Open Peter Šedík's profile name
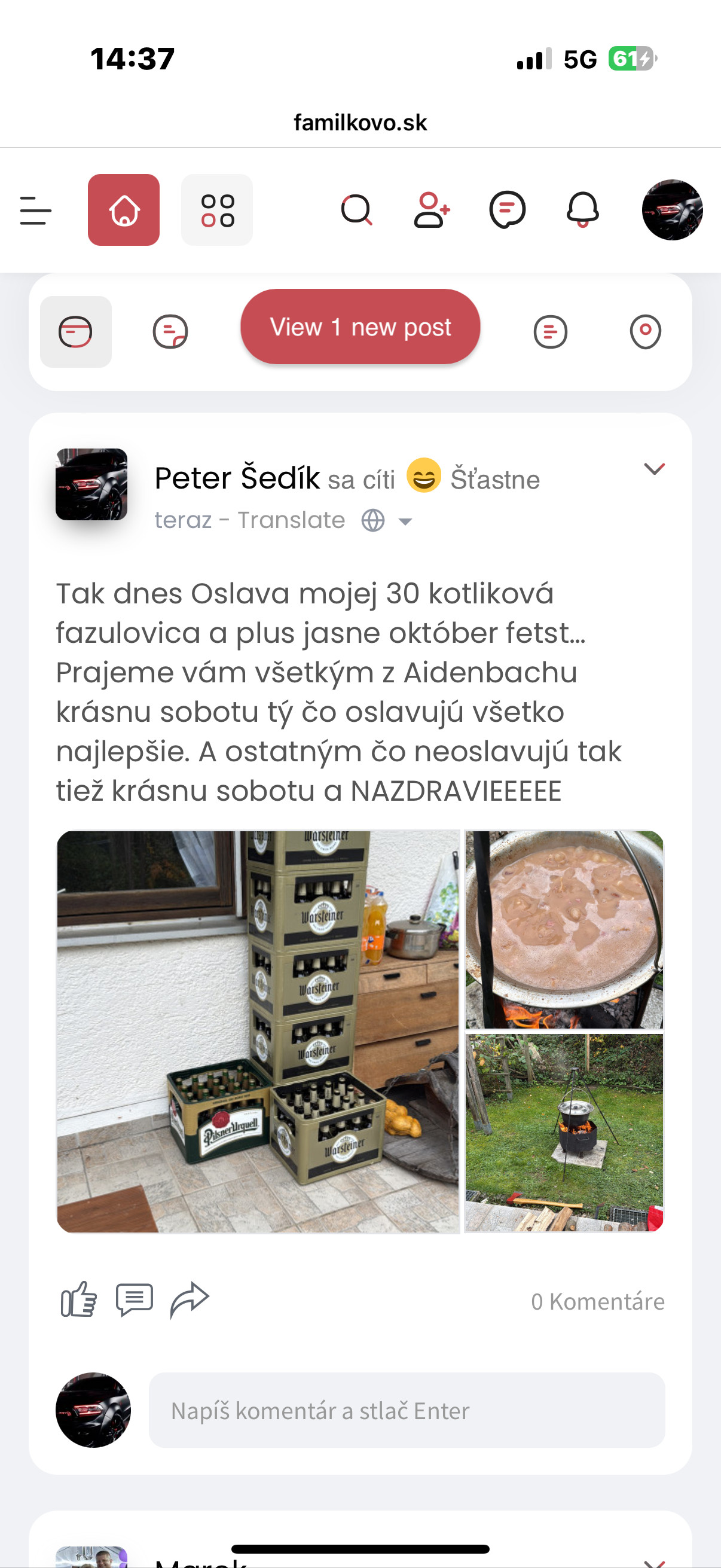 pyautogui.click(x=237, y=478)
